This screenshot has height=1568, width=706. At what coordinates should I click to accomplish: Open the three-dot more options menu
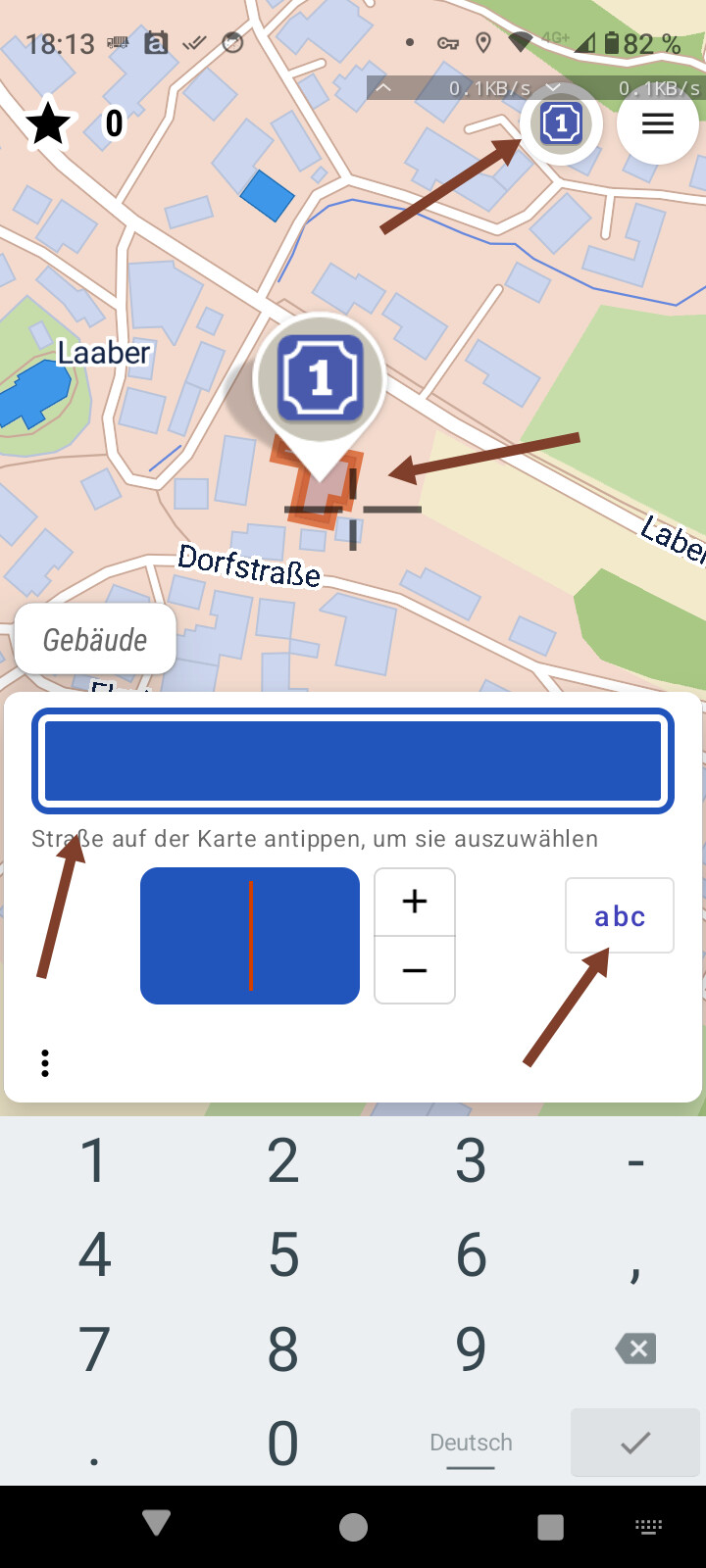click(x=45, y=1063)
